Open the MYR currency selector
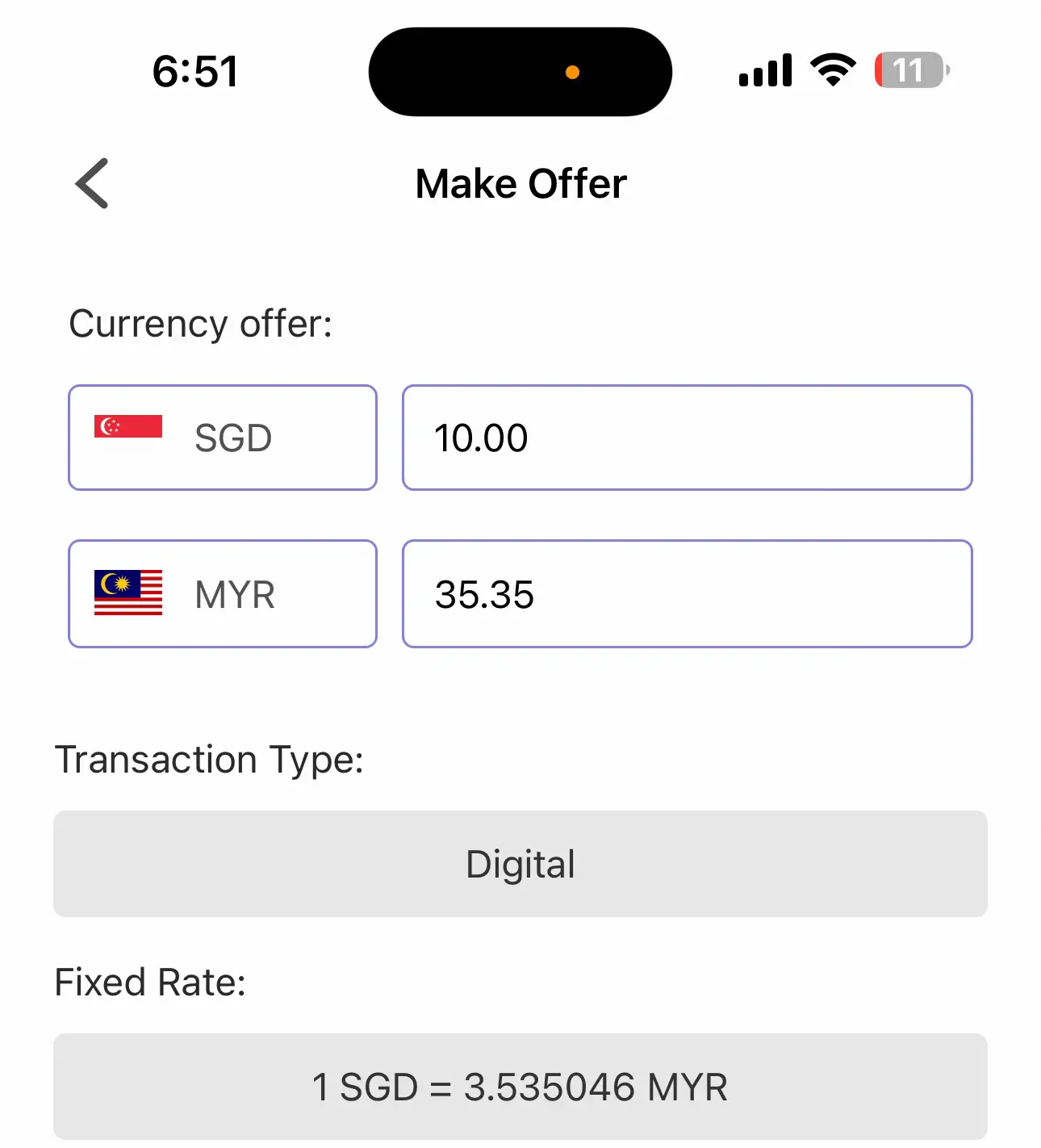 coord(223,594)
